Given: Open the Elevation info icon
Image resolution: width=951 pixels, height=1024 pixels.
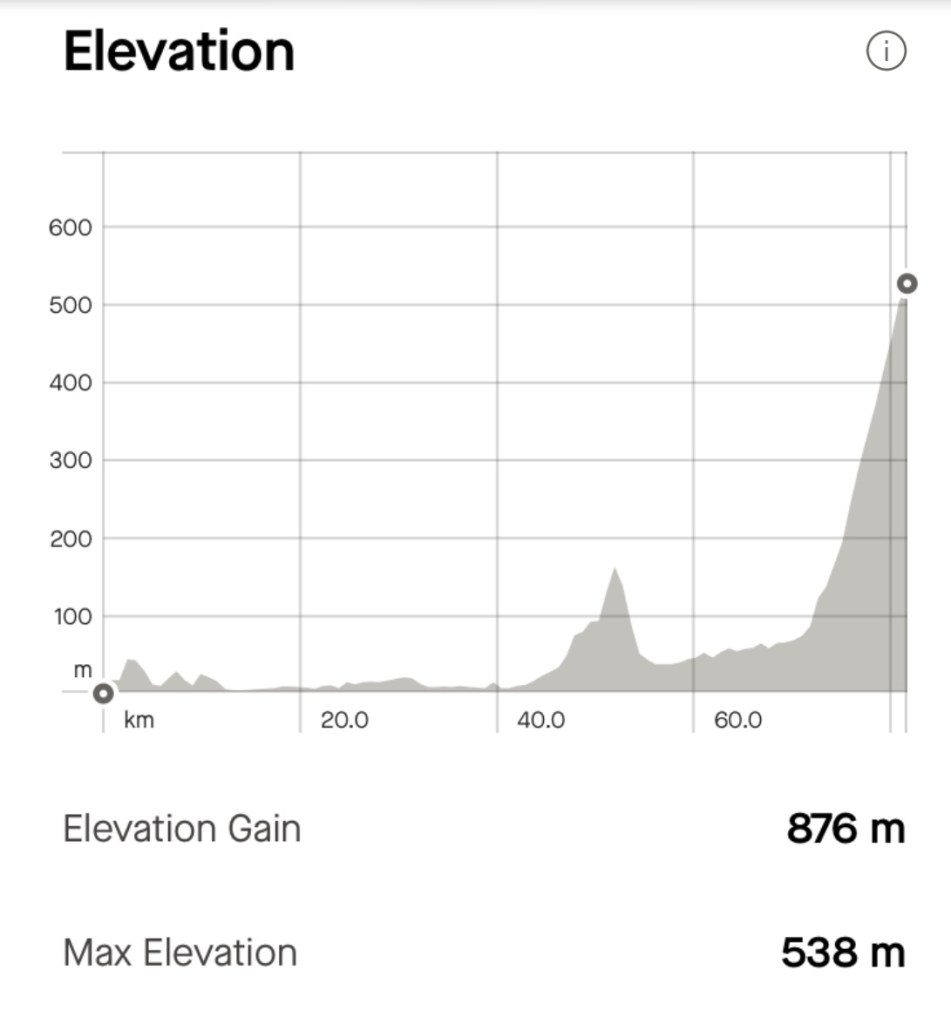Looking at the screenshot, I should click(885, 52).
